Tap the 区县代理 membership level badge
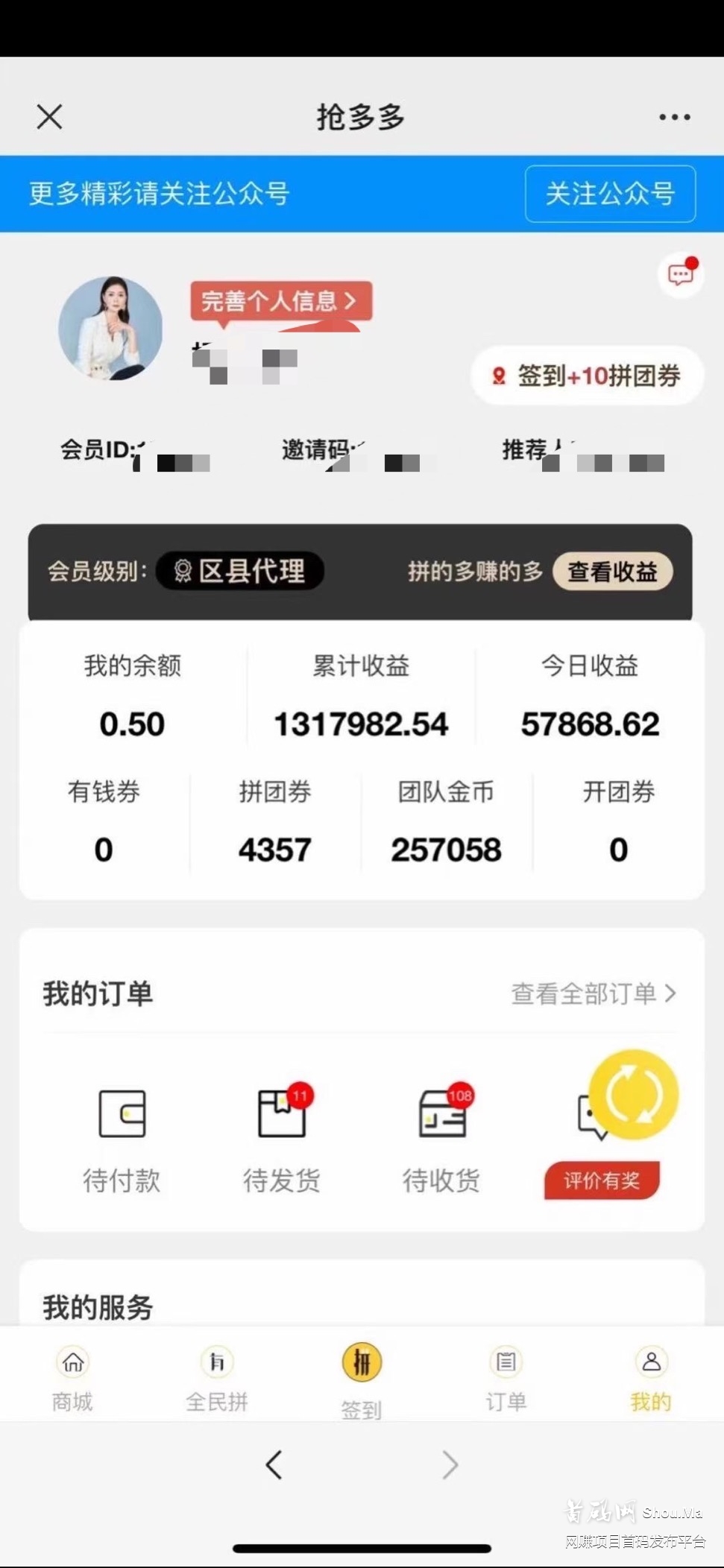This screenshot has width=724, height=1568. 239,571
